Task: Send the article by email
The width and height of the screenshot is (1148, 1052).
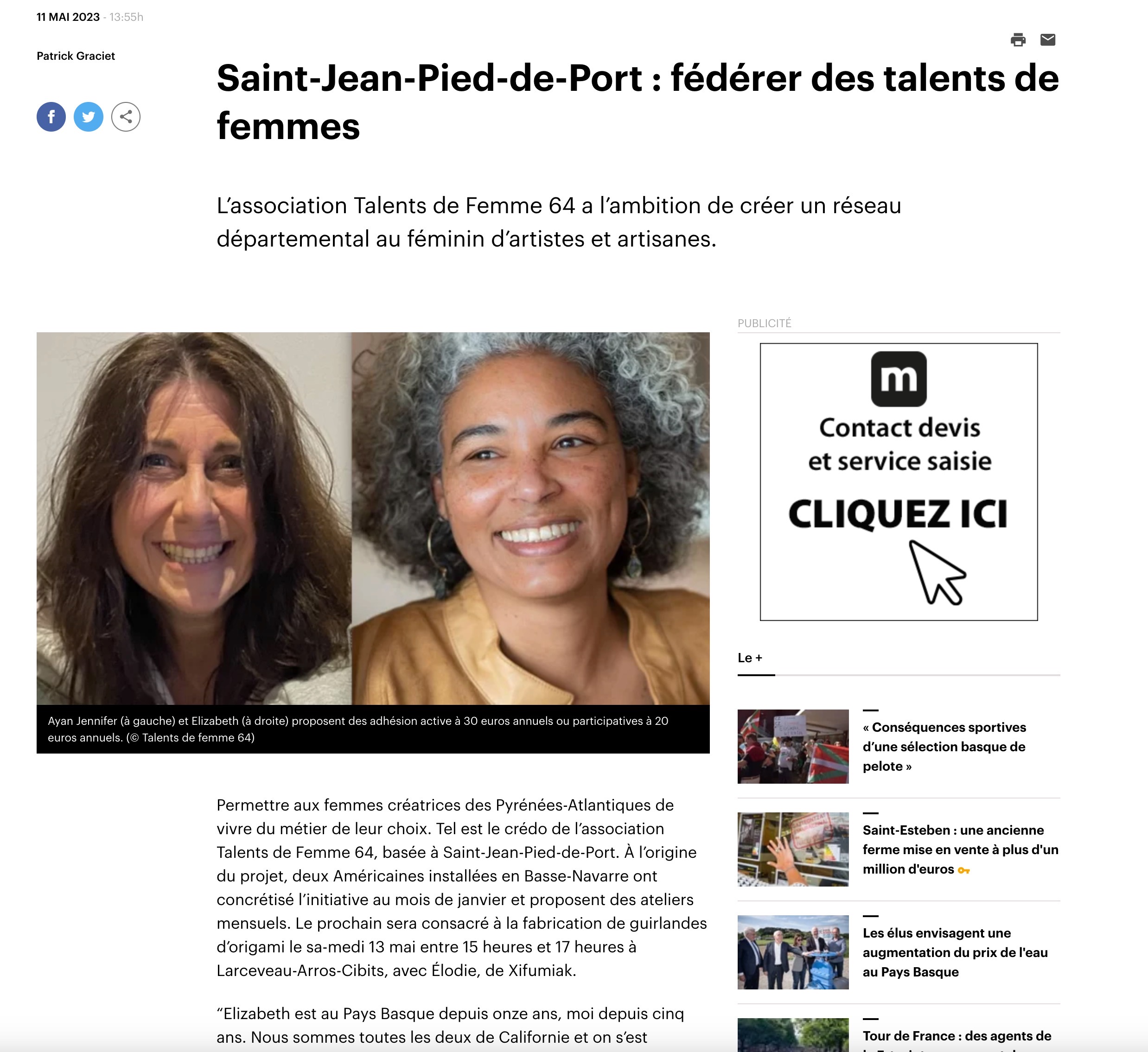Action: coord(1048,40)
